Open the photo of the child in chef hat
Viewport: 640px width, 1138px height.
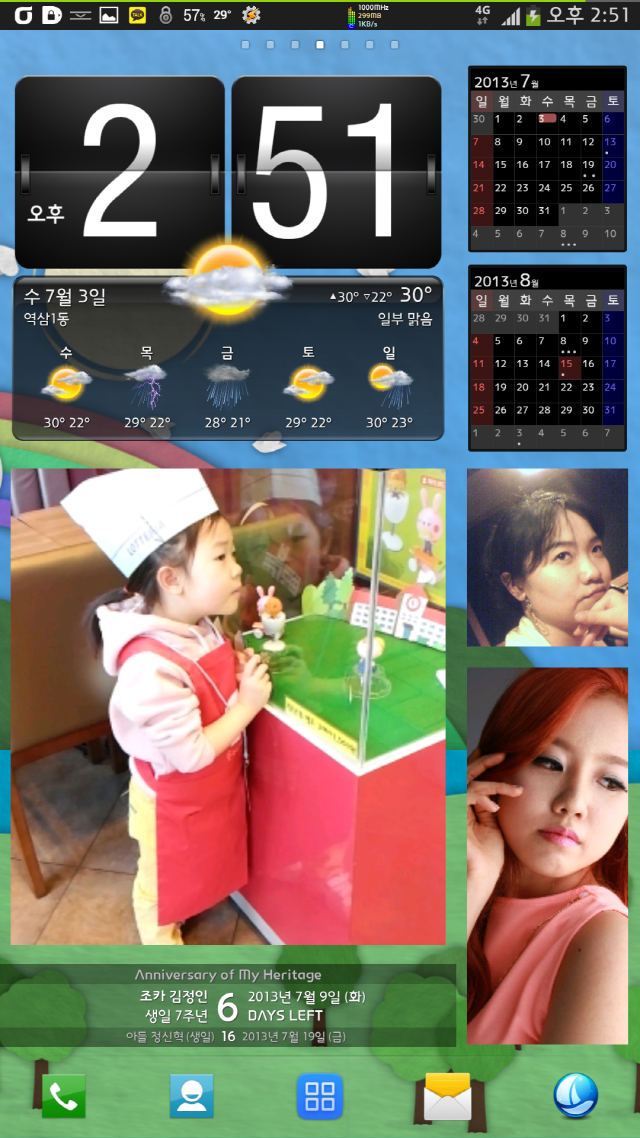click(x=228, y=706)
